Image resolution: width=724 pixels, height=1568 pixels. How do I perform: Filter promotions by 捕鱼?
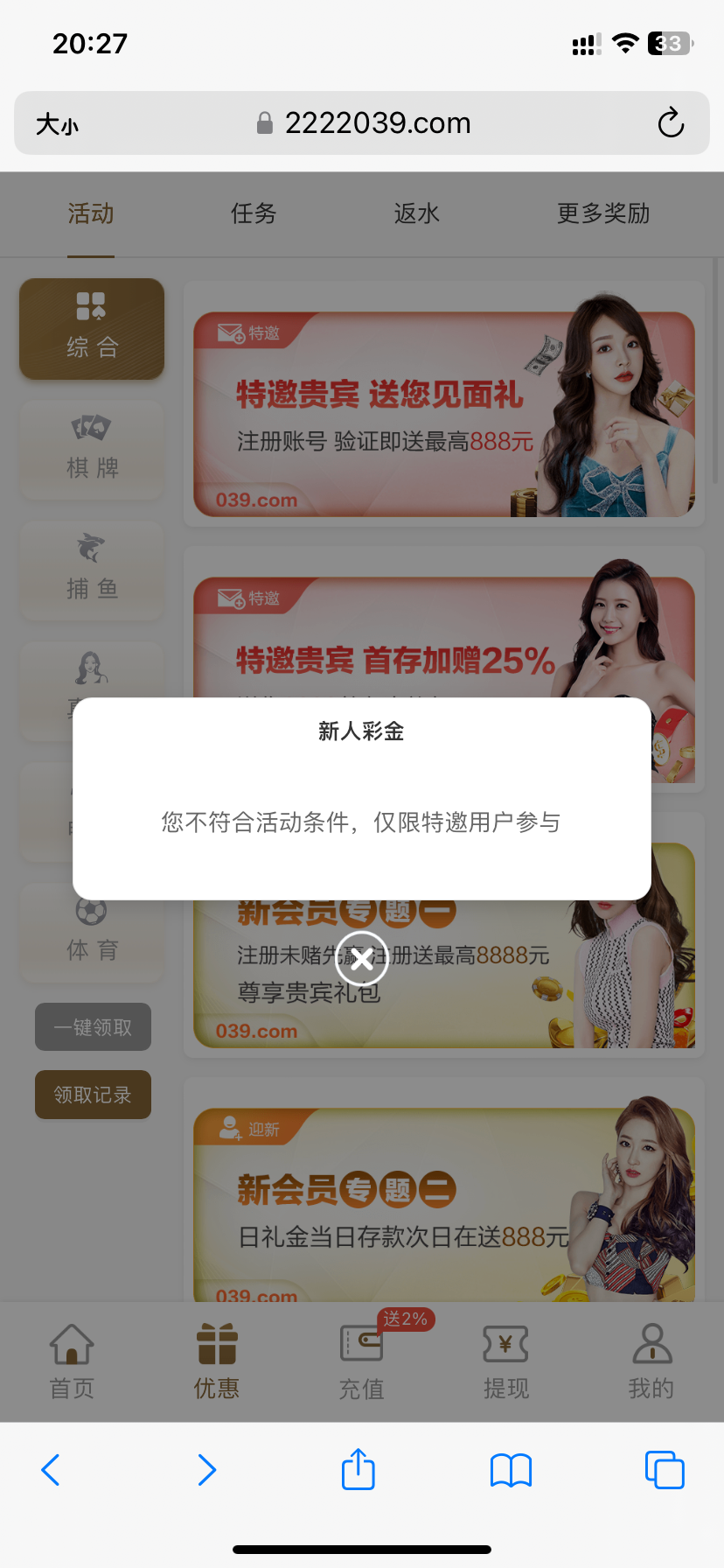(92, 570)
